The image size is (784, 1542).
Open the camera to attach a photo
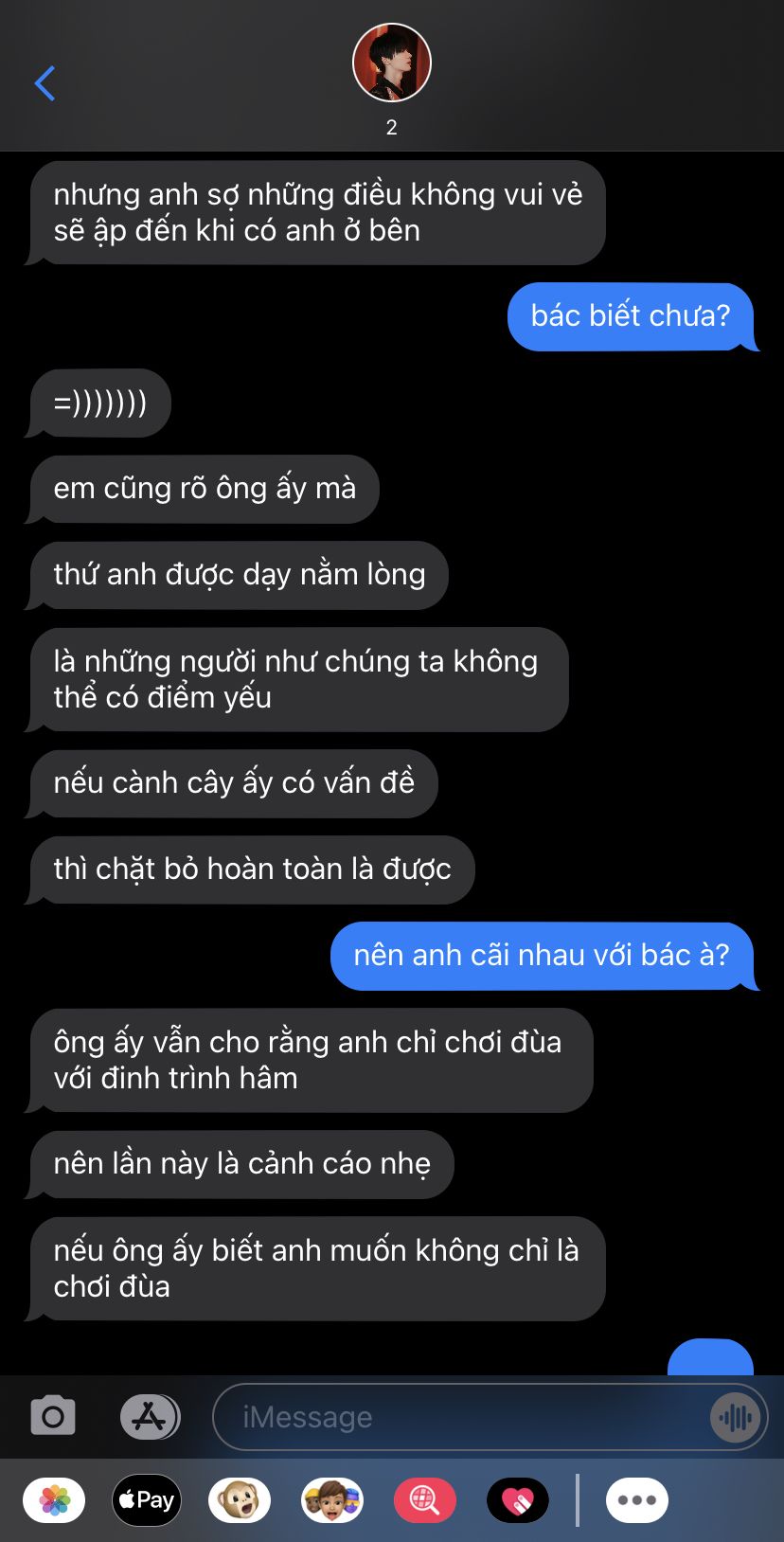[x=53, y=1417]
